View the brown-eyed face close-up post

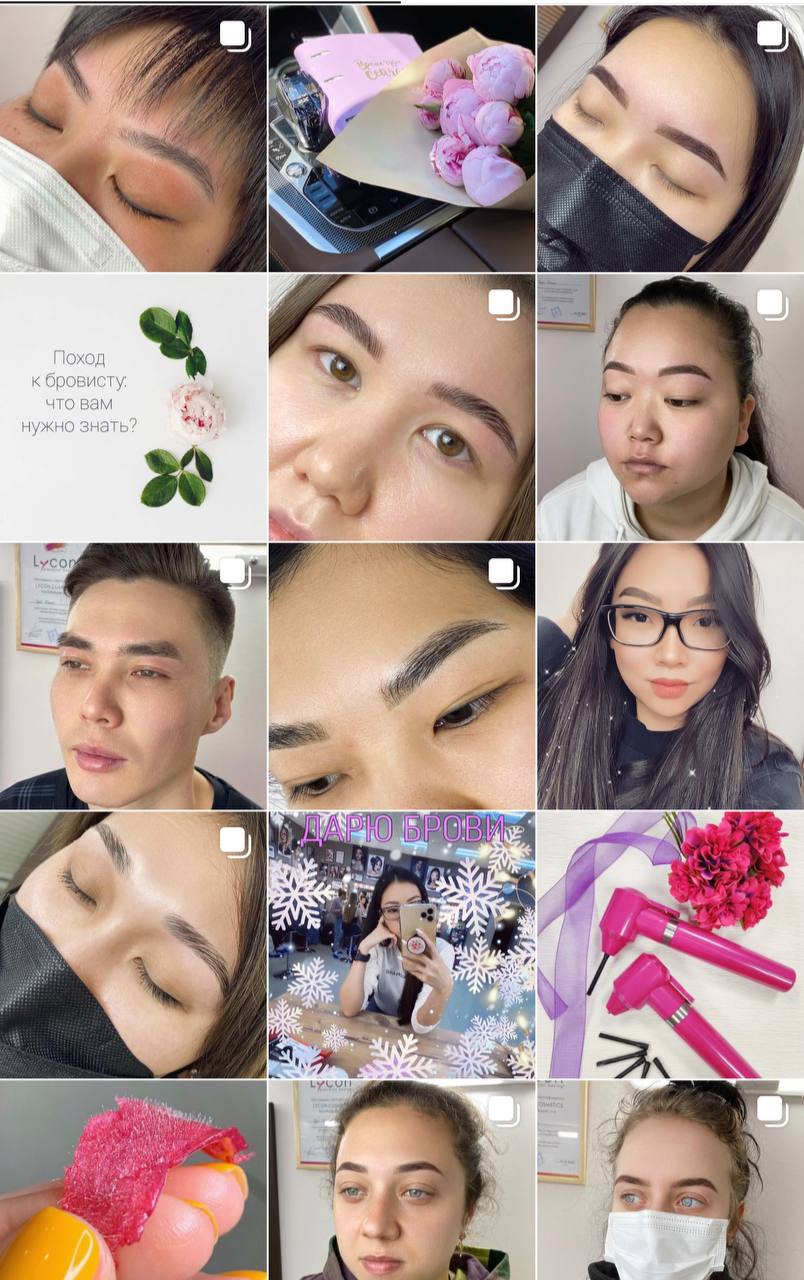pos(401,407)
